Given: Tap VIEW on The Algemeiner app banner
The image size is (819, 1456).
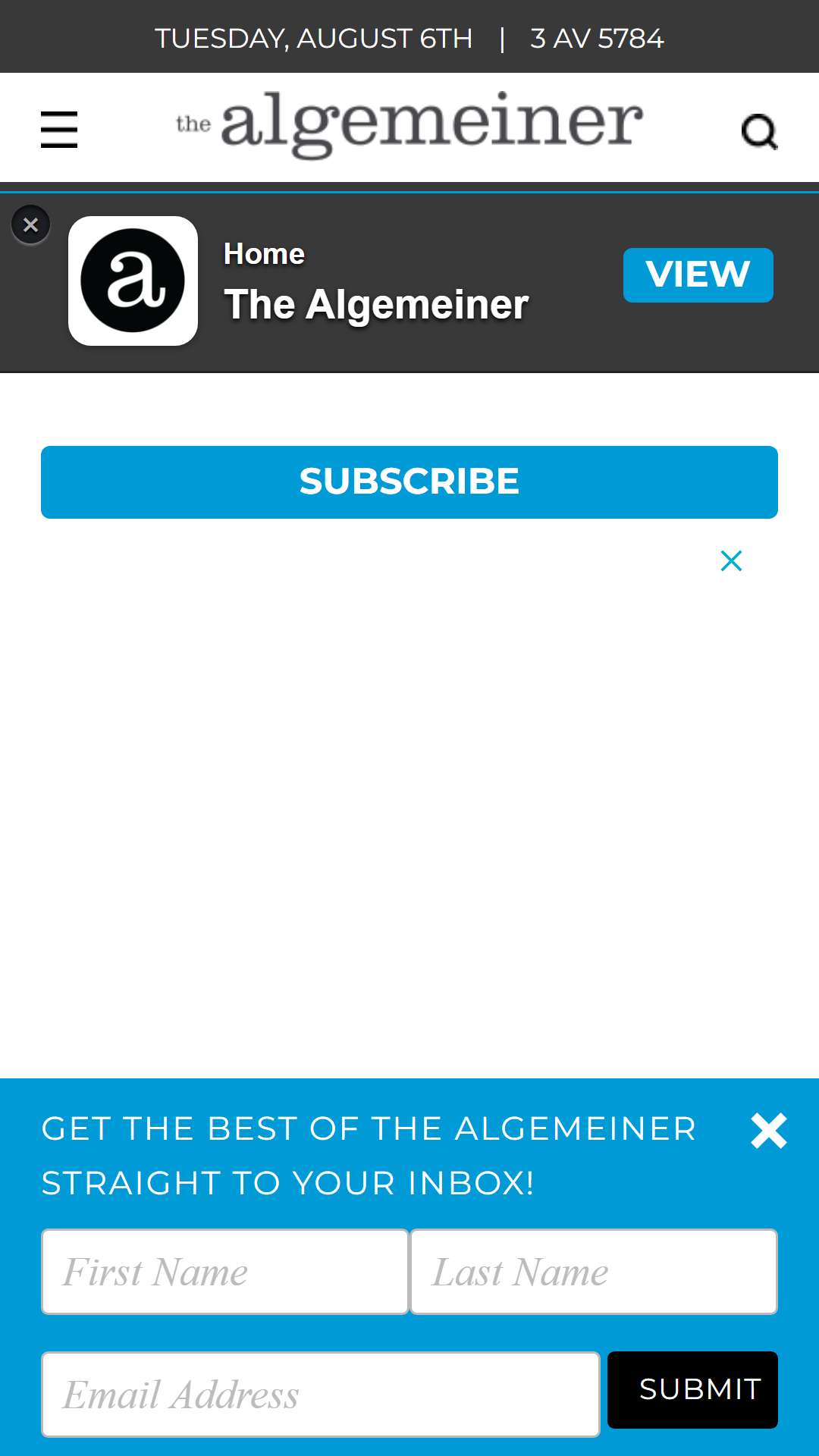Looking at the screenshot, I should pyautogui.click(x=698, y=275).
